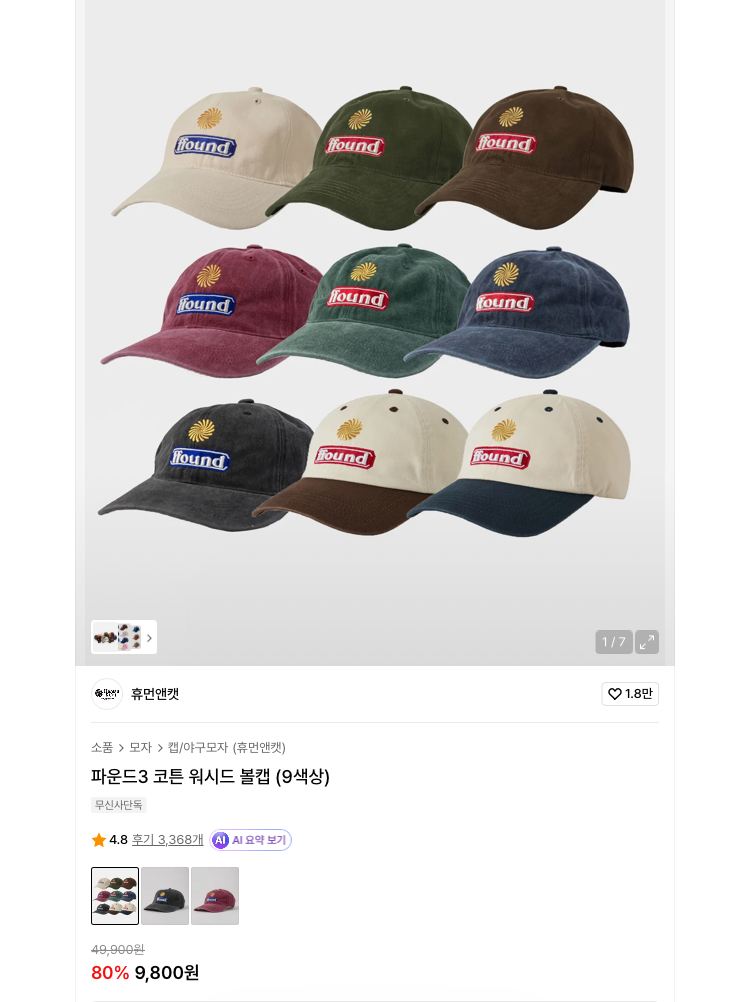
Task: Go to the 소품 category breadcrumb
Action: 102,747
